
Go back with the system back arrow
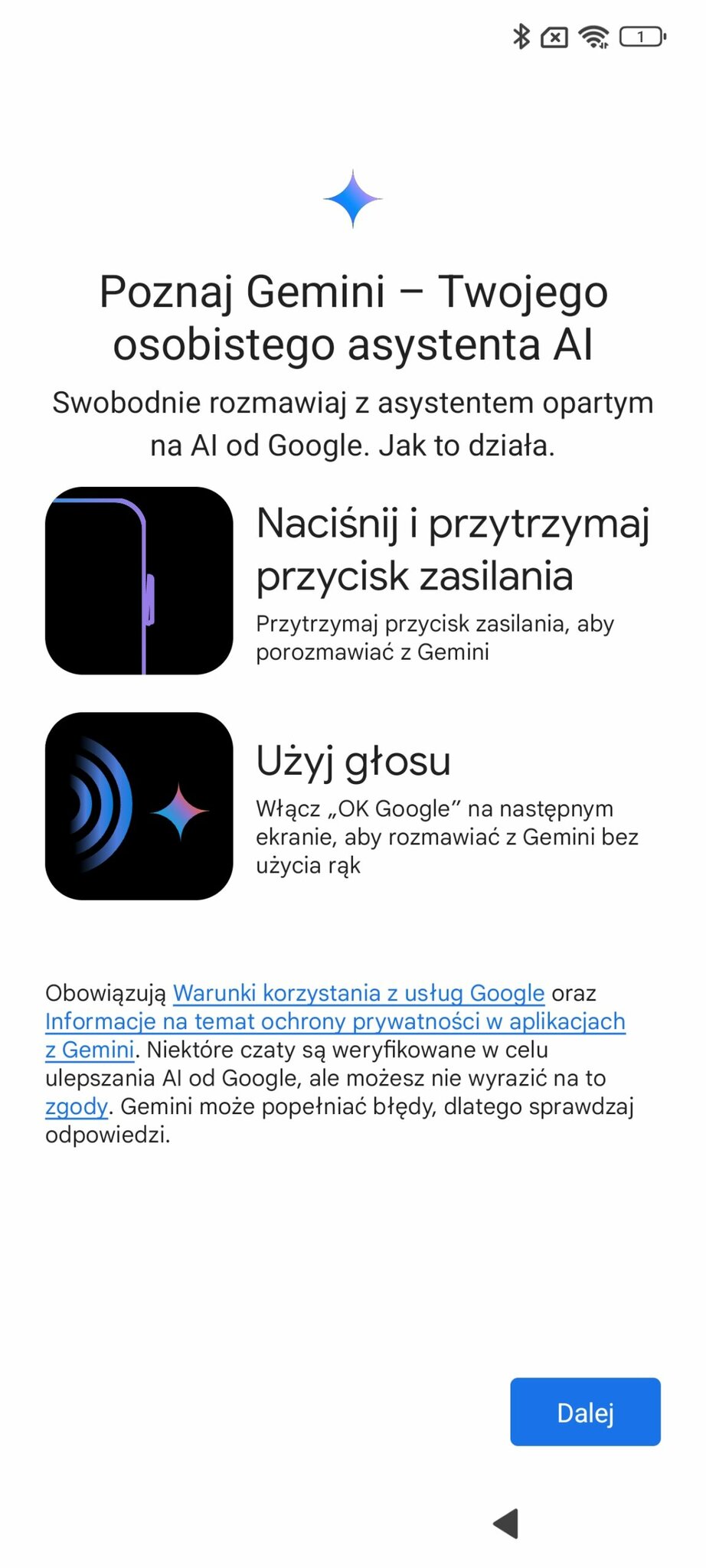tap(506, 1523)
